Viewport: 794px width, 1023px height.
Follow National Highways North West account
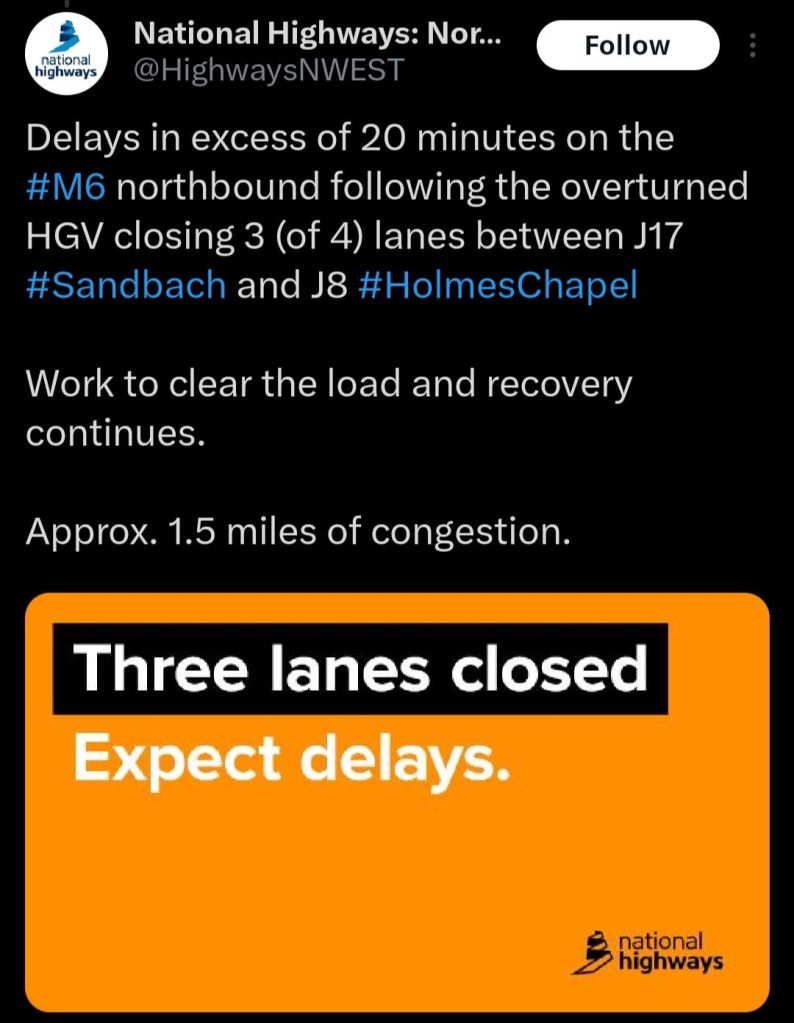(x=627, y=46)
